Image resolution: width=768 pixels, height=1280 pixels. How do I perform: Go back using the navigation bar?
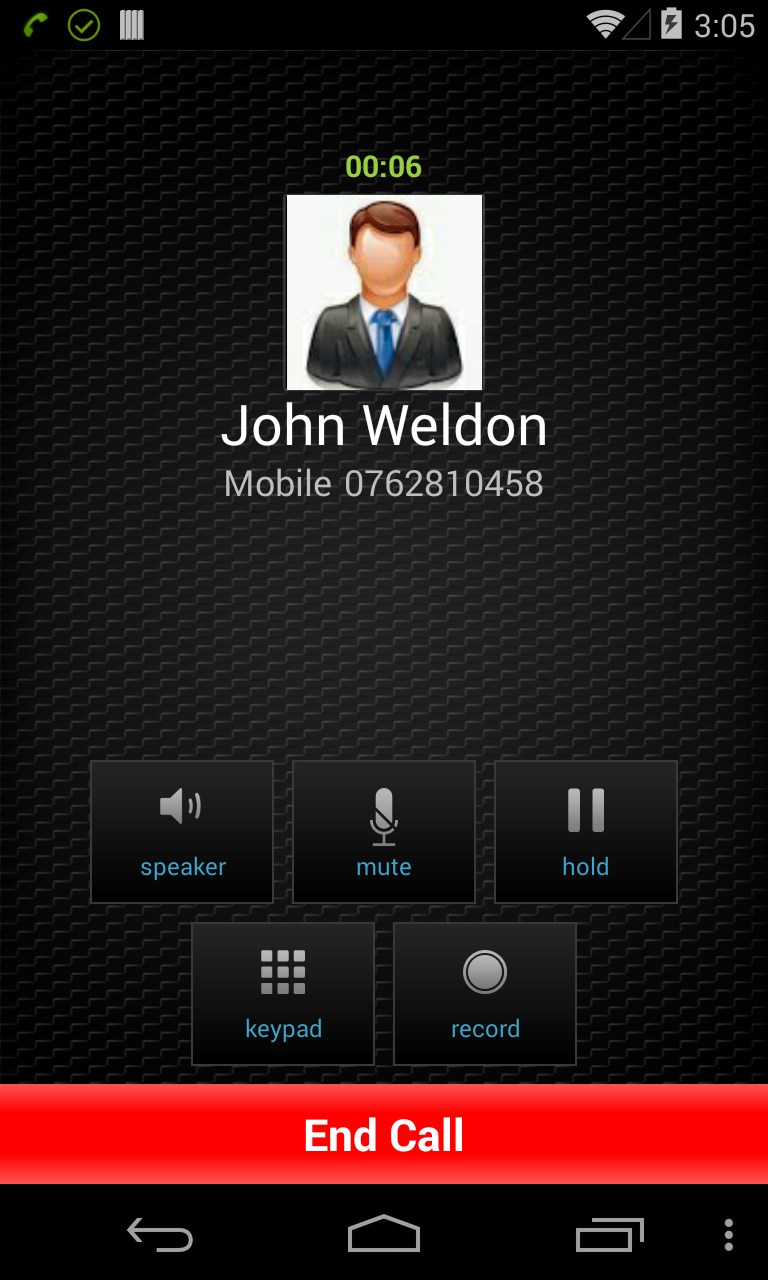(160, 1235)
